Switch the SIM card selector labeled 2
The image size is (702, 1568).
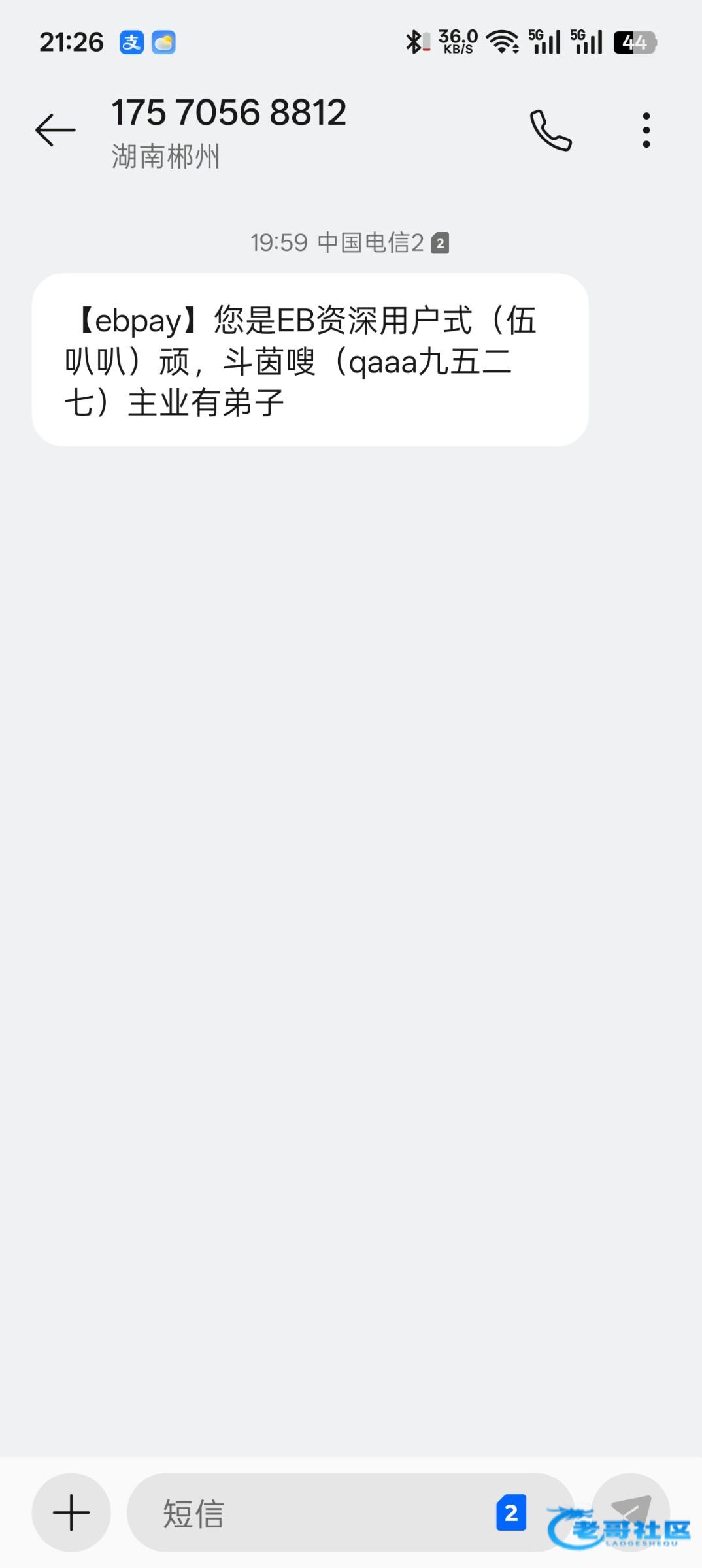click(x=511, y=1512)
